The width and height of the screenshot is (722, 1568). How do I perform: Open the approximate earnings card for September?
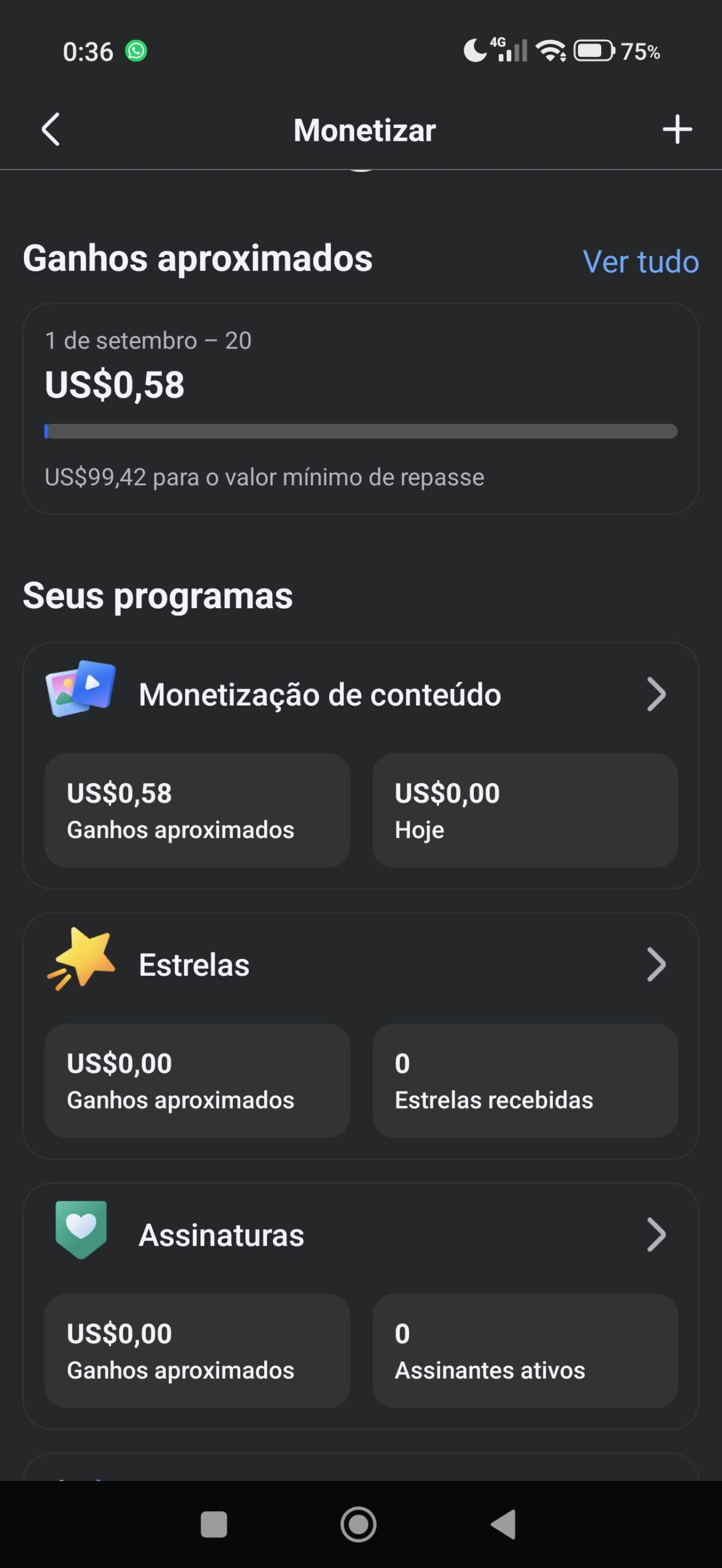[x=361, y=409]
